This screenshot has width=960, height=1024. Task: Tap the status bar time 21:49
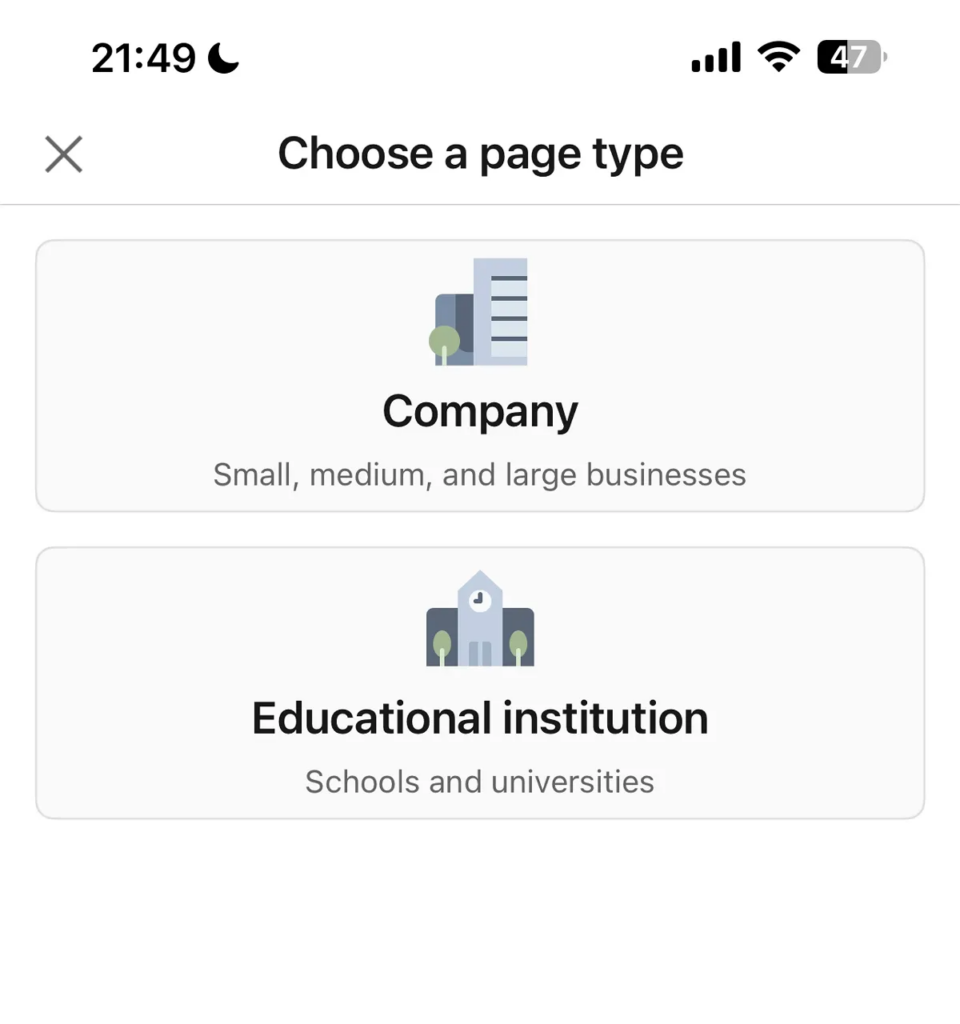click(144, 57)
